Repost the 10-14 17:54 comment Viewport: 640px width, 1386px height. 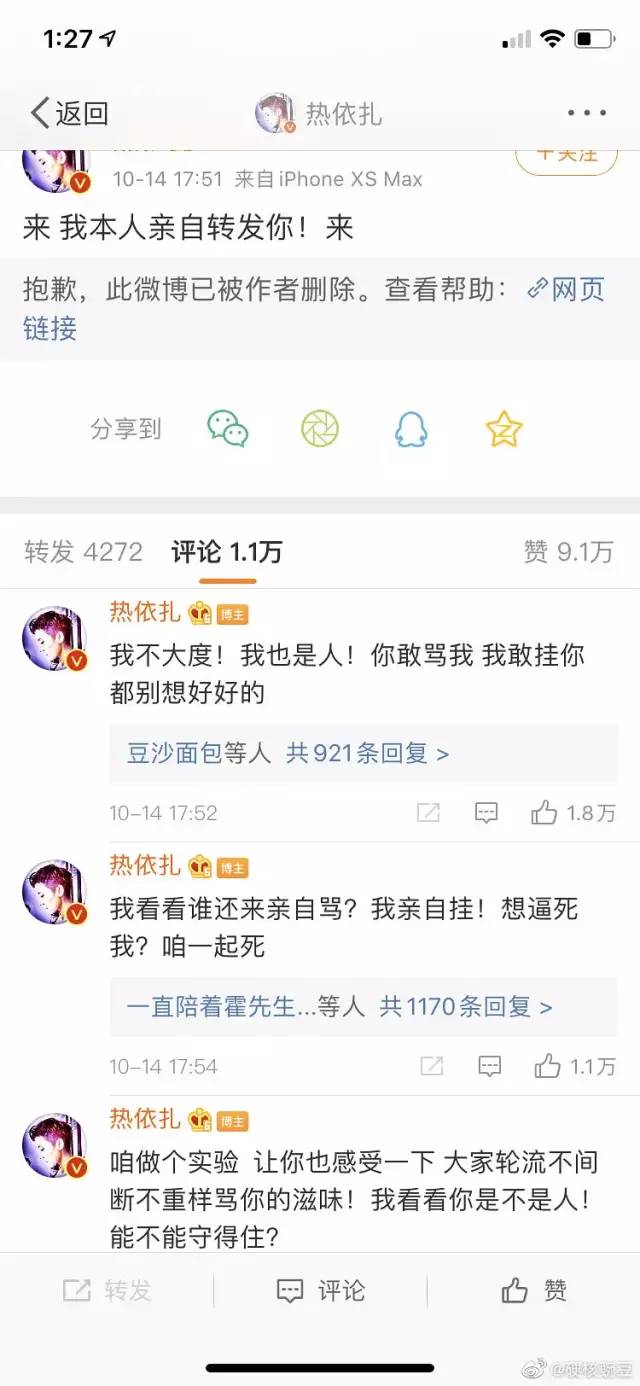431,1066
